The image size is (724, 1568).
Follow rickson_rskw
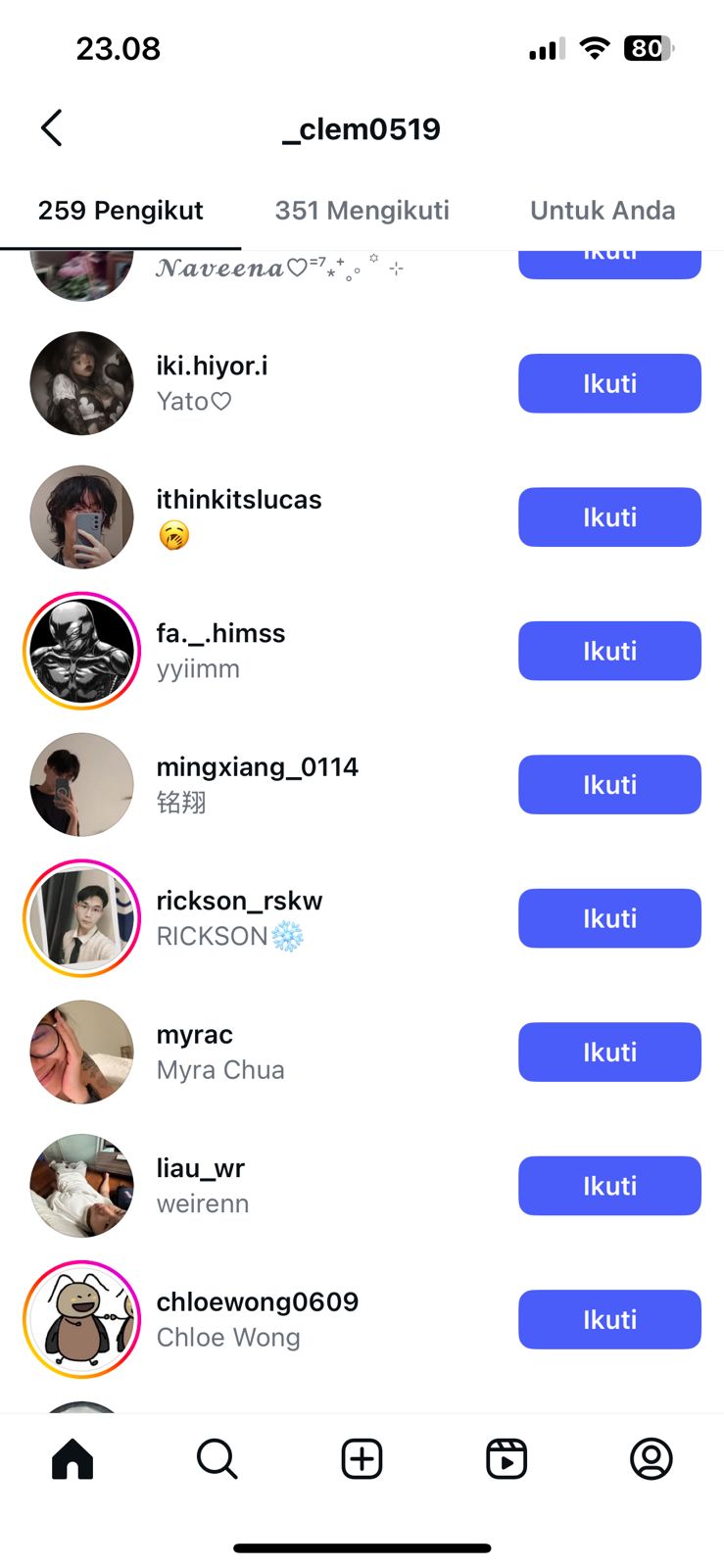click(608, 918)
